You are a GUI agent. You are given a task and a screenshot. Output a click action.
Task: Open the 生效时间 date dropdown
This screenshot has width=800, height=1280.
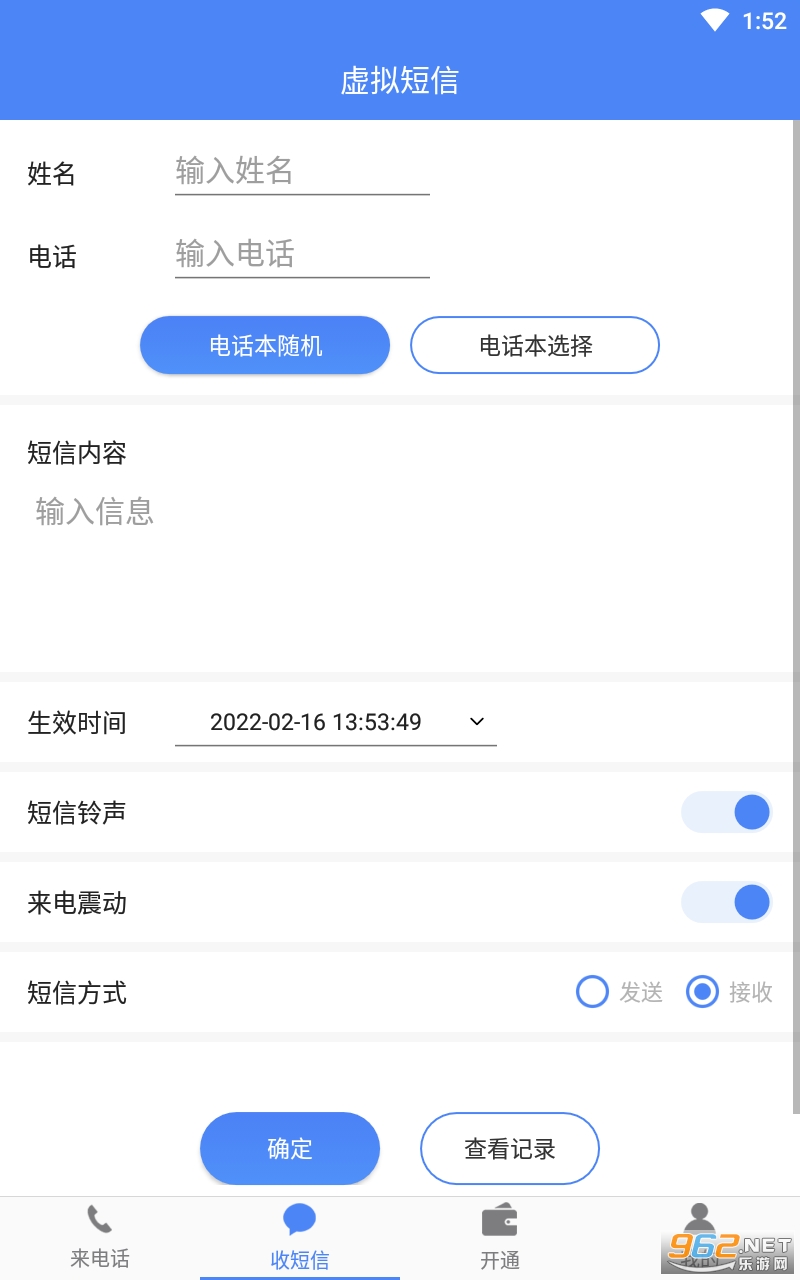pyautogui.click(x=336, y=722)
